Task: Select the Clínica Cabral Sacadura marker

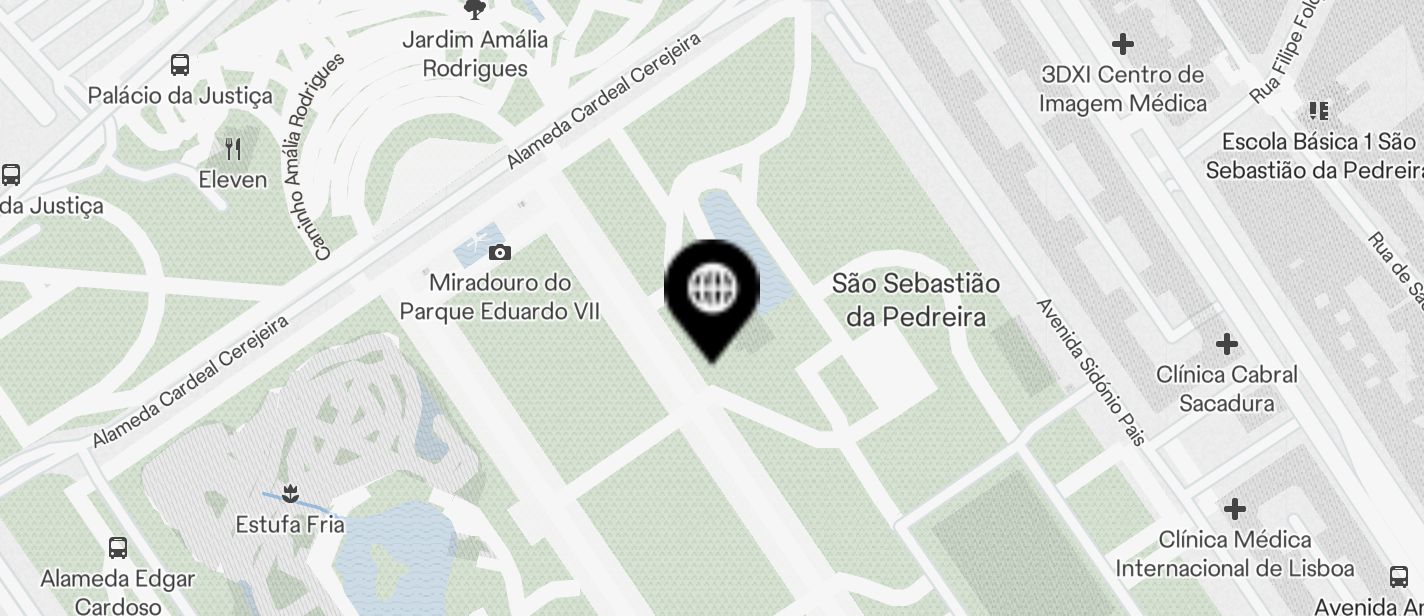Action: (x=1226, y=344)
